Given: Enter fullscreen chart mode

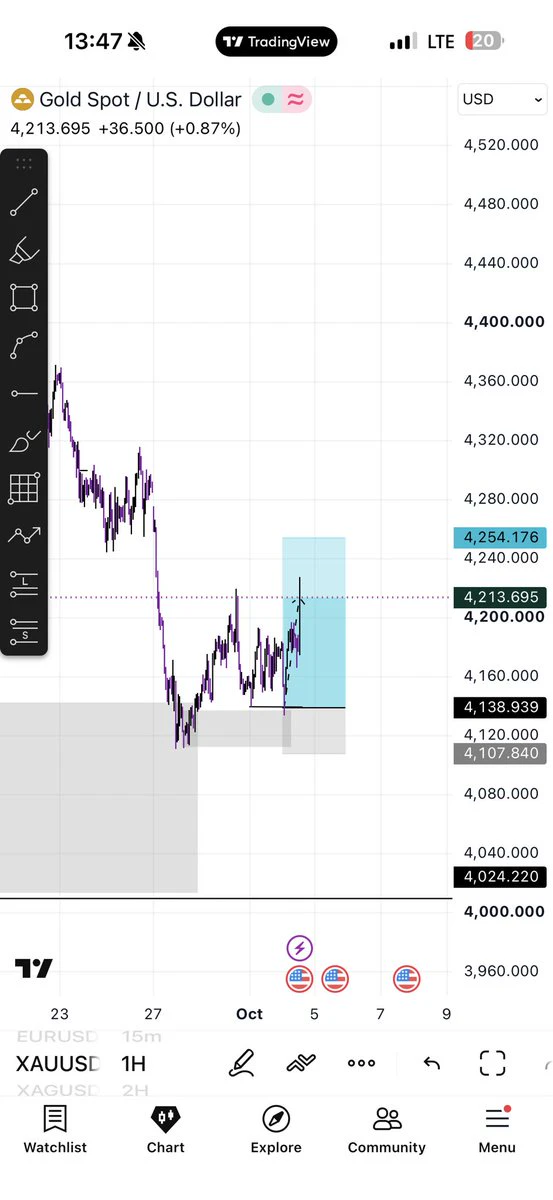Looking at the screenshot, I should click(x=492, y=1063).
